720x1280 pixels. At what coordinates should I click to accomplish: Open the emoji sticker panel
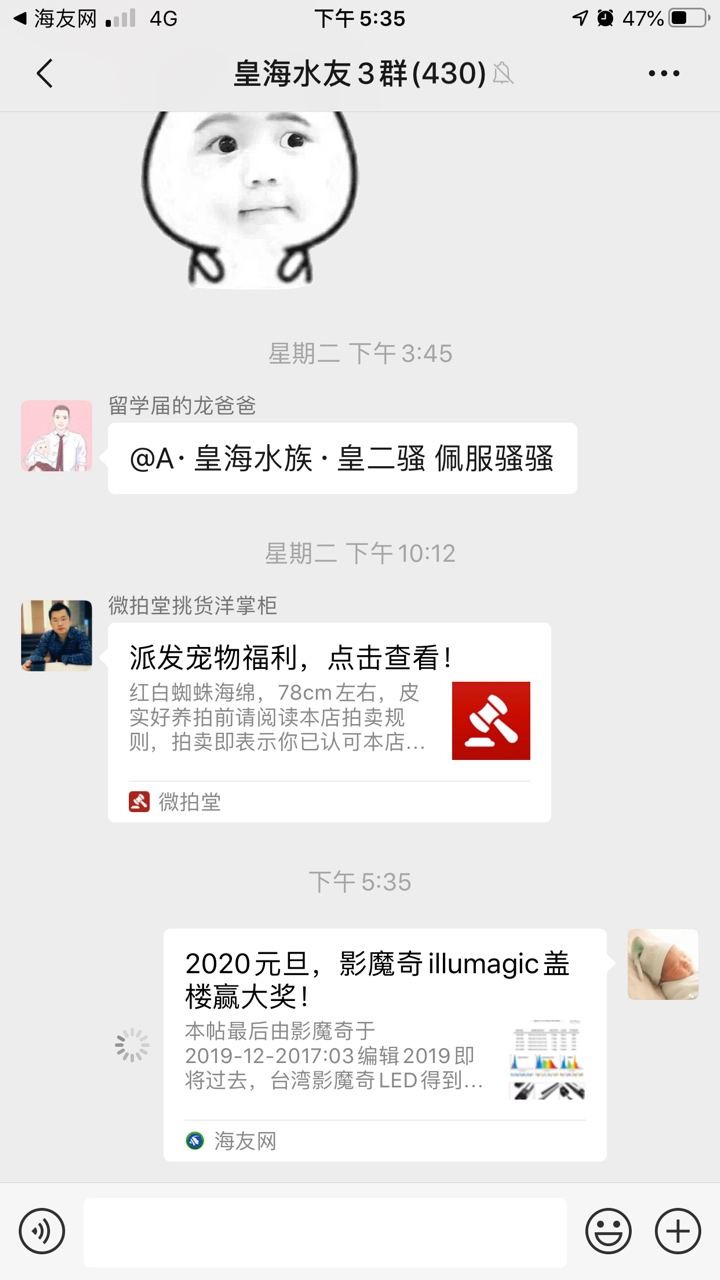pyautogui.click(x=608, y=1230)
